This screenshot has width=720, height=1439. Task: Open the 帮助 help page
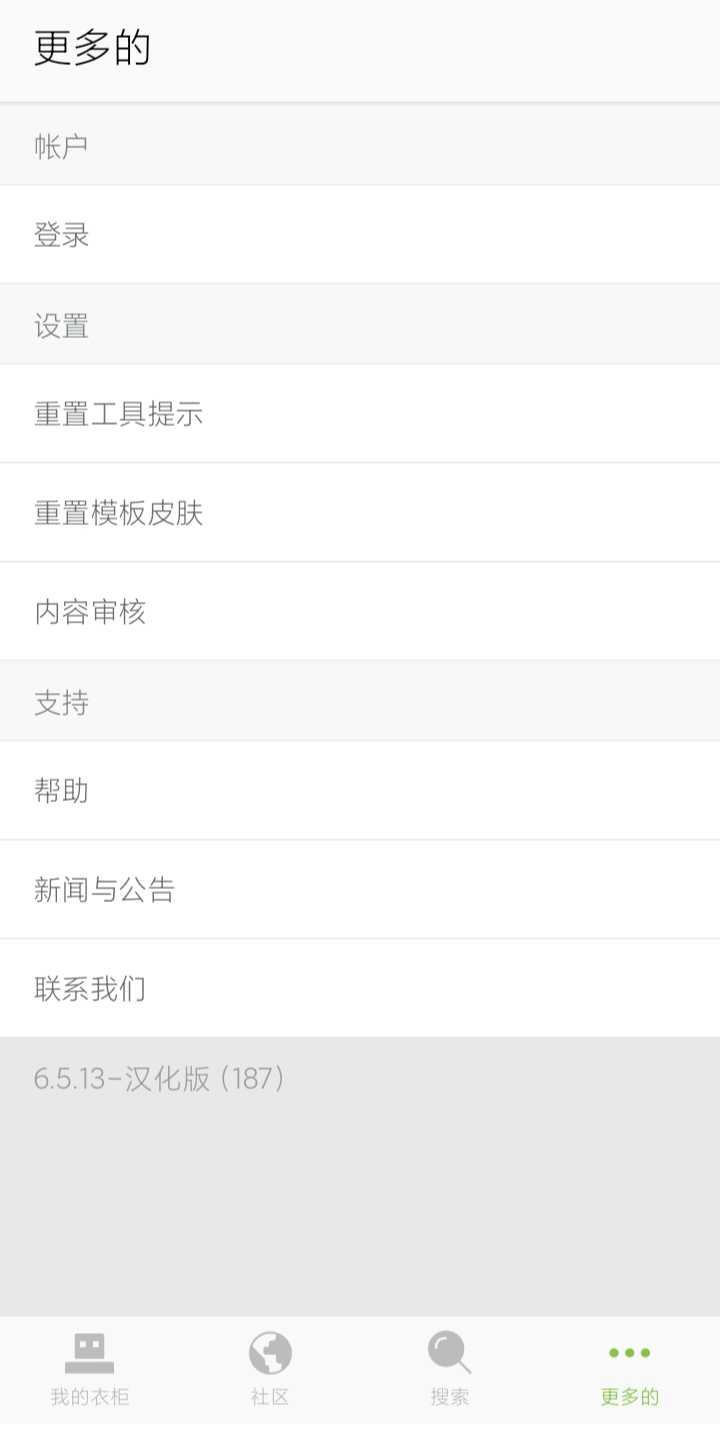point(360,791)
